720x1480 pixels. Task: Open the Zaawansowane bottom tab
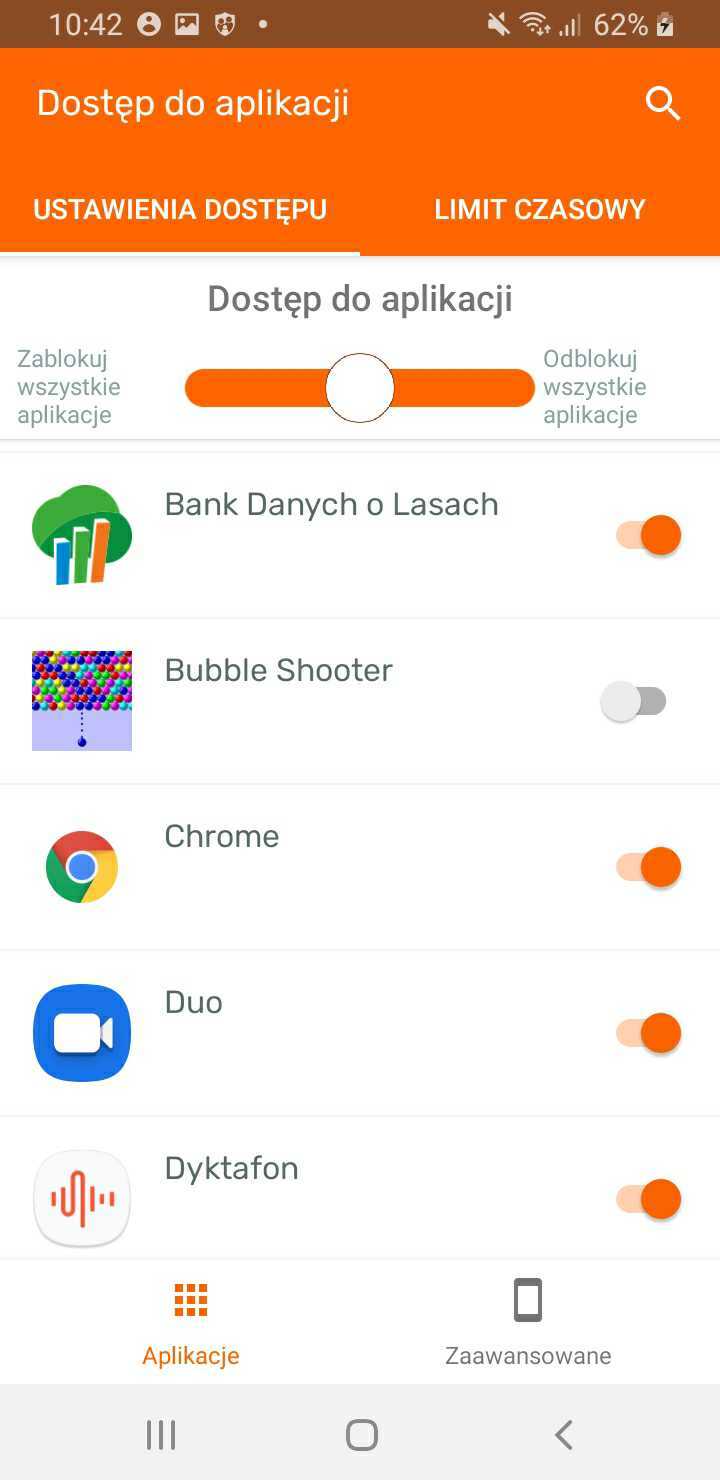[528, 1322]
